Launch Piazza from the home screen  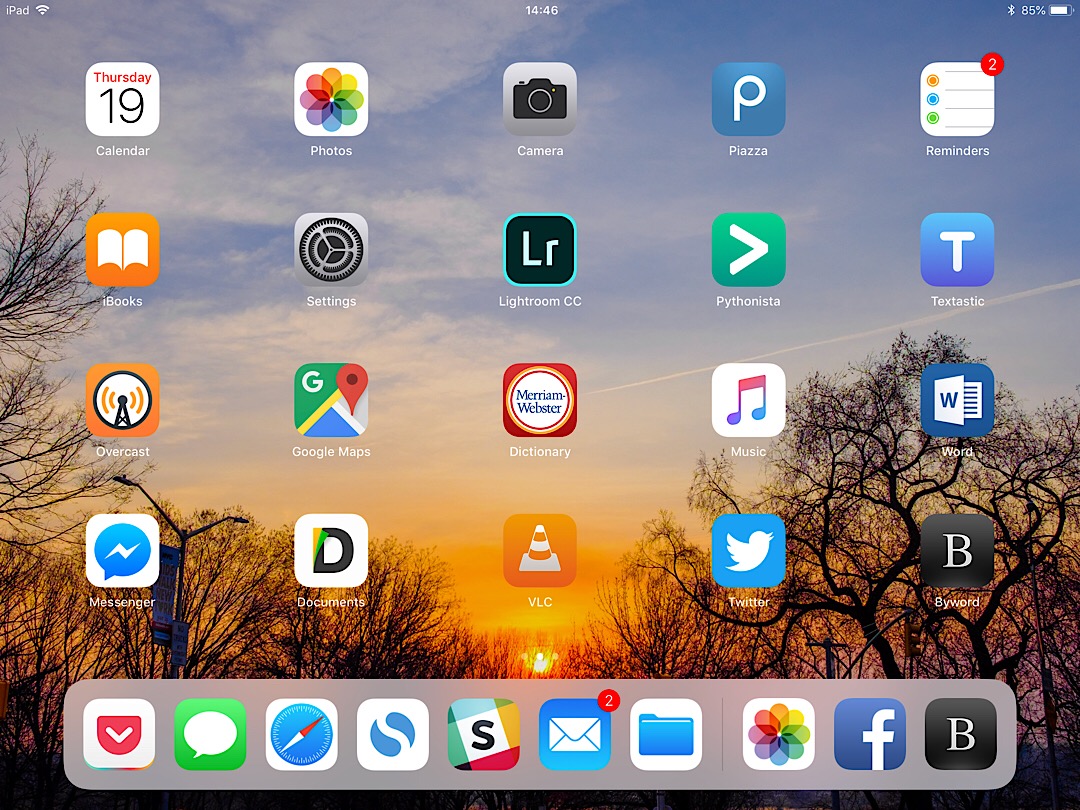click(x=748, y=99)
